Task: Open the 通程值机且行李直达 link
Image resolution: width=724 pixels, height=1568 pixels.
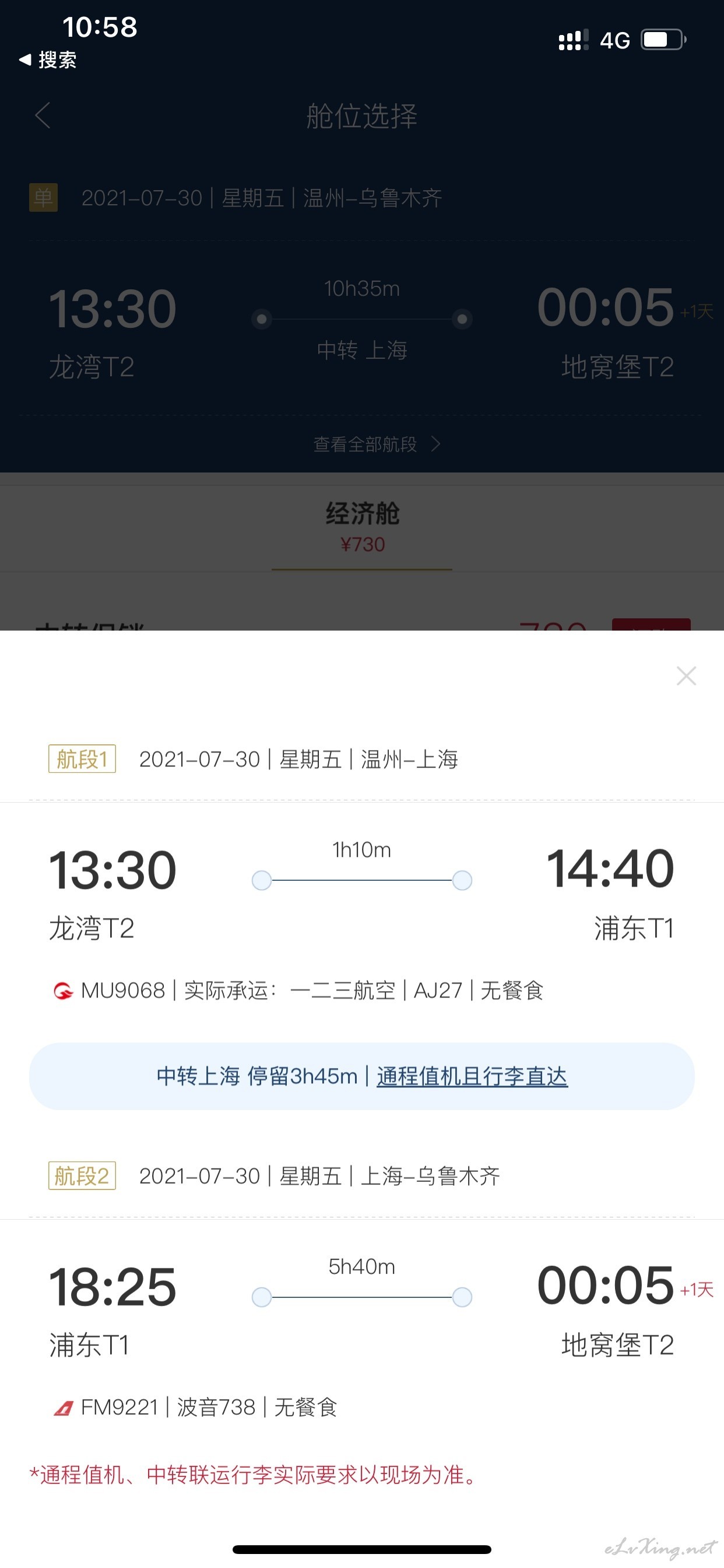Action: [x=472, y=1076]
